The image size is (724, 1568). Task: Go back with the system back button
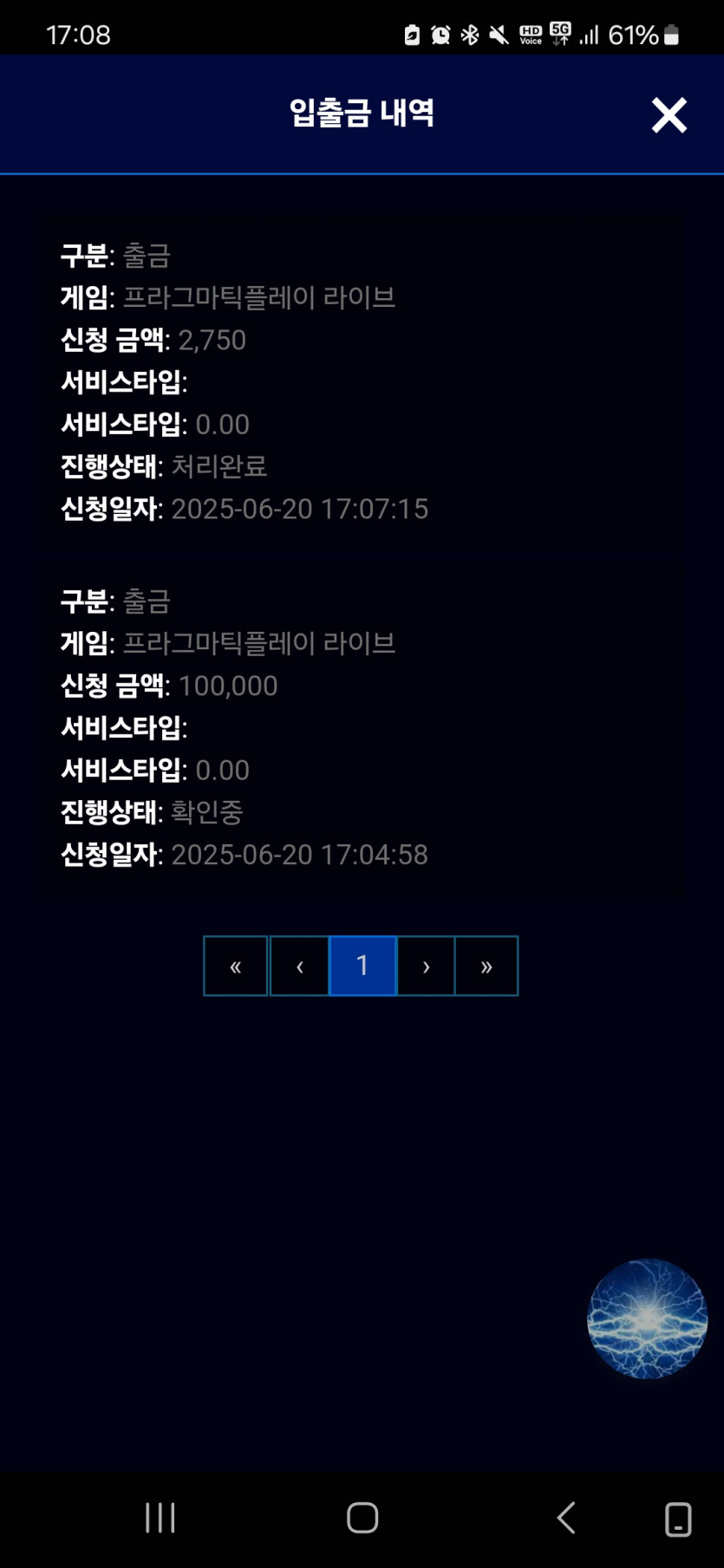[566, 1518]
